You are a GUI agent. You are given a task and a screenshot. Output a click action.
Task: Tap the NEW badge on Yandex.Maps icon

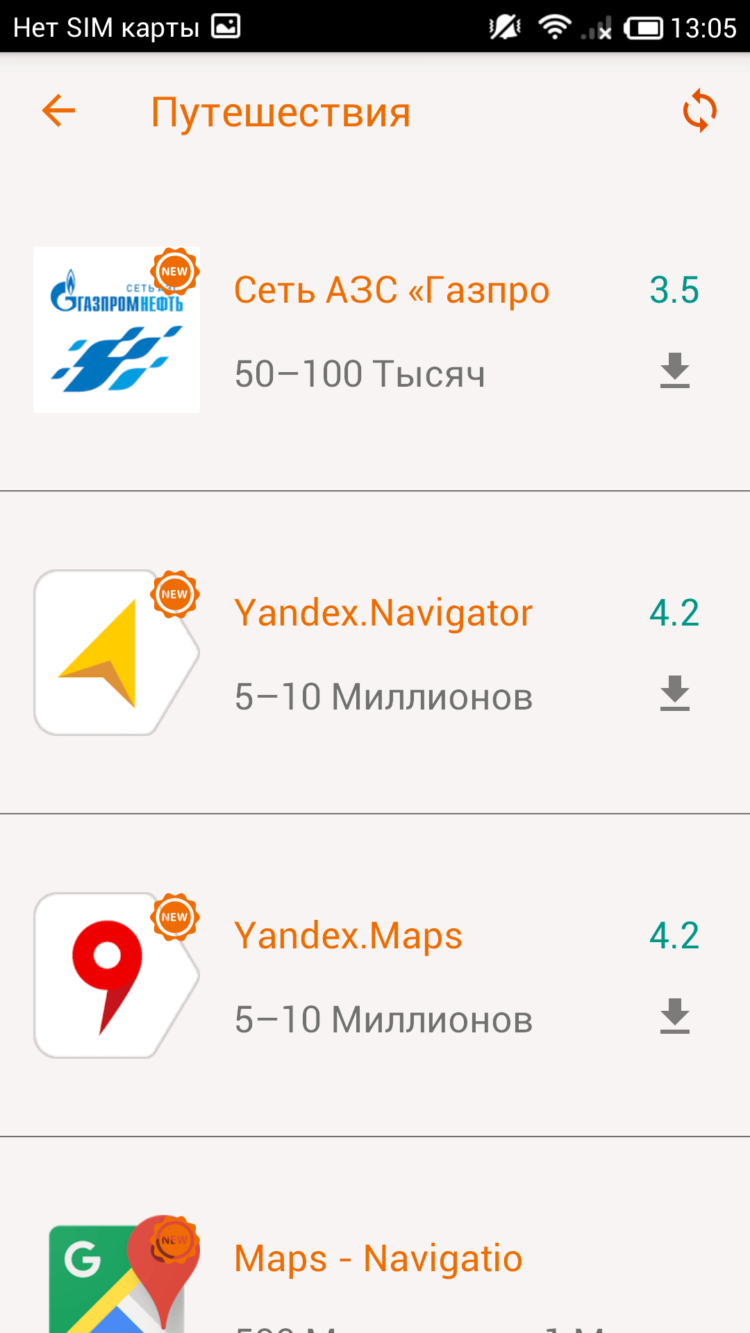(x=174, y=915)
